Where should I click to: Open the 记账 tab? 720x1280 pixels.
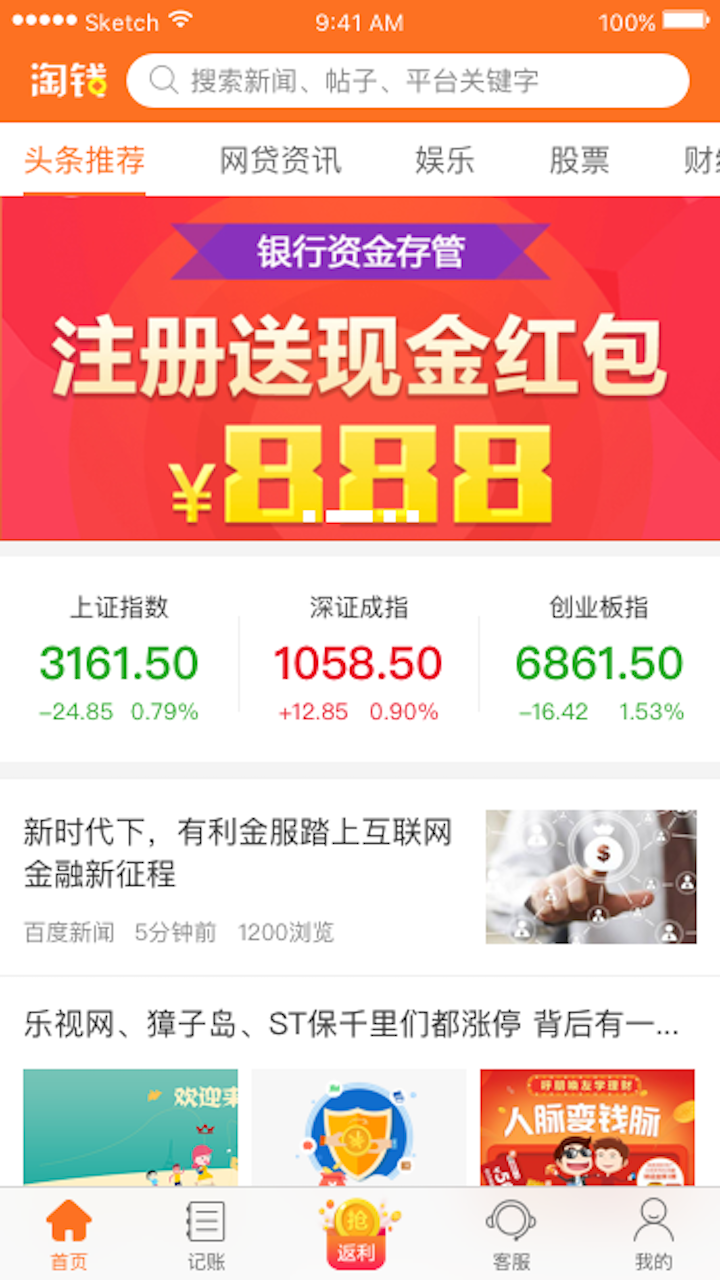(206, 1234)
